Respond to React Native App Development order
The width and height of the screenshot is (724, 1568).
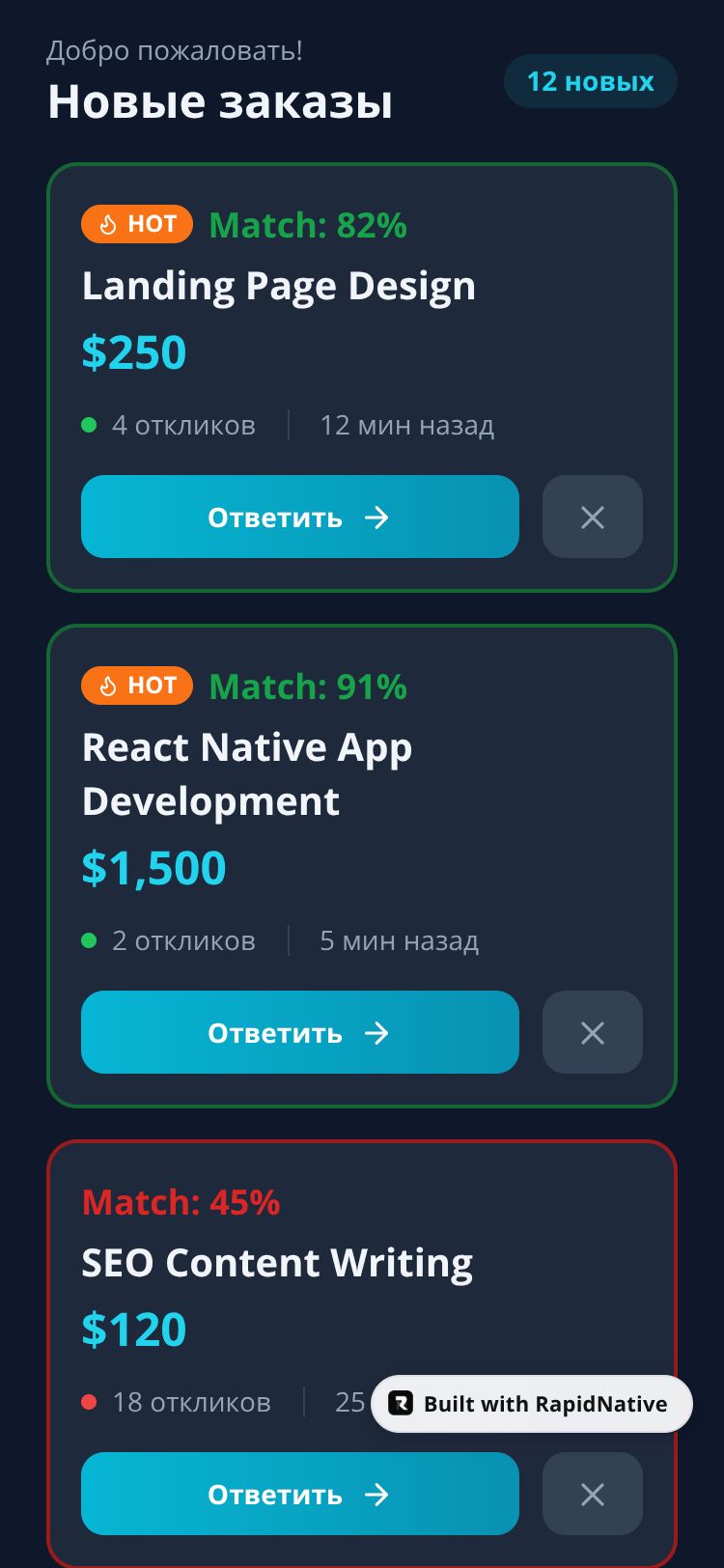coord(299,1032)
